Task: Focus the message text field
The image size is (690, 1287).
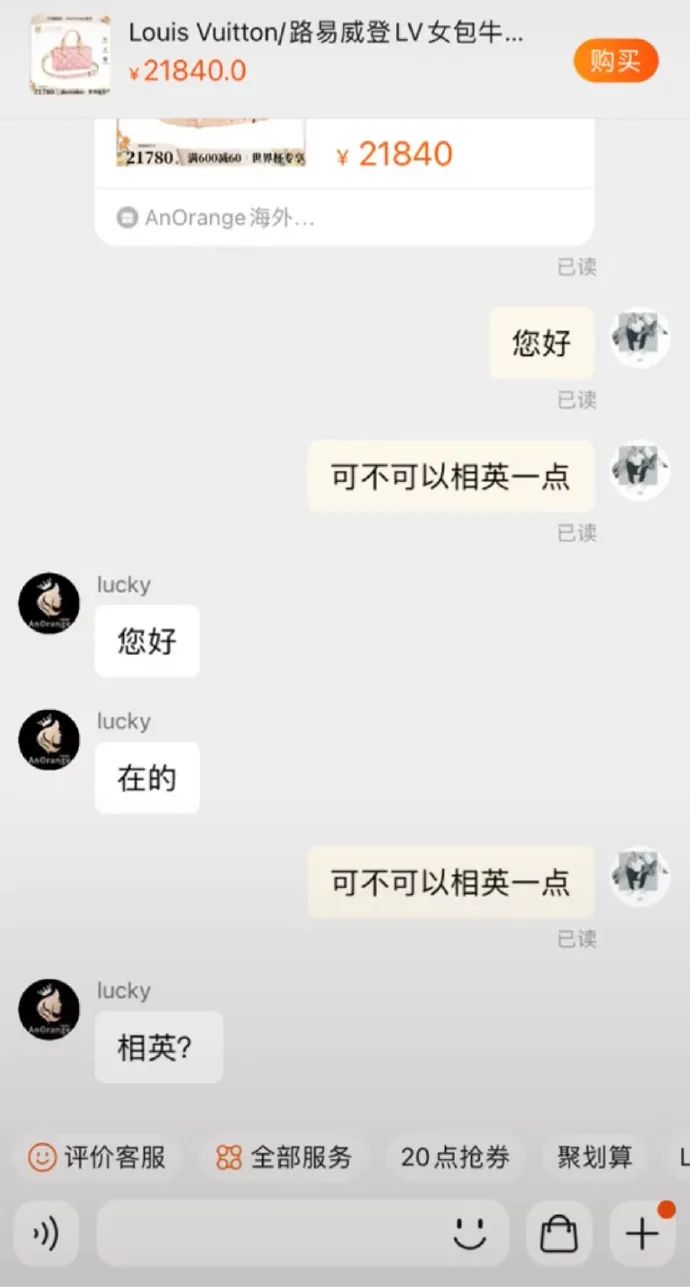Action: (270, 1234)
